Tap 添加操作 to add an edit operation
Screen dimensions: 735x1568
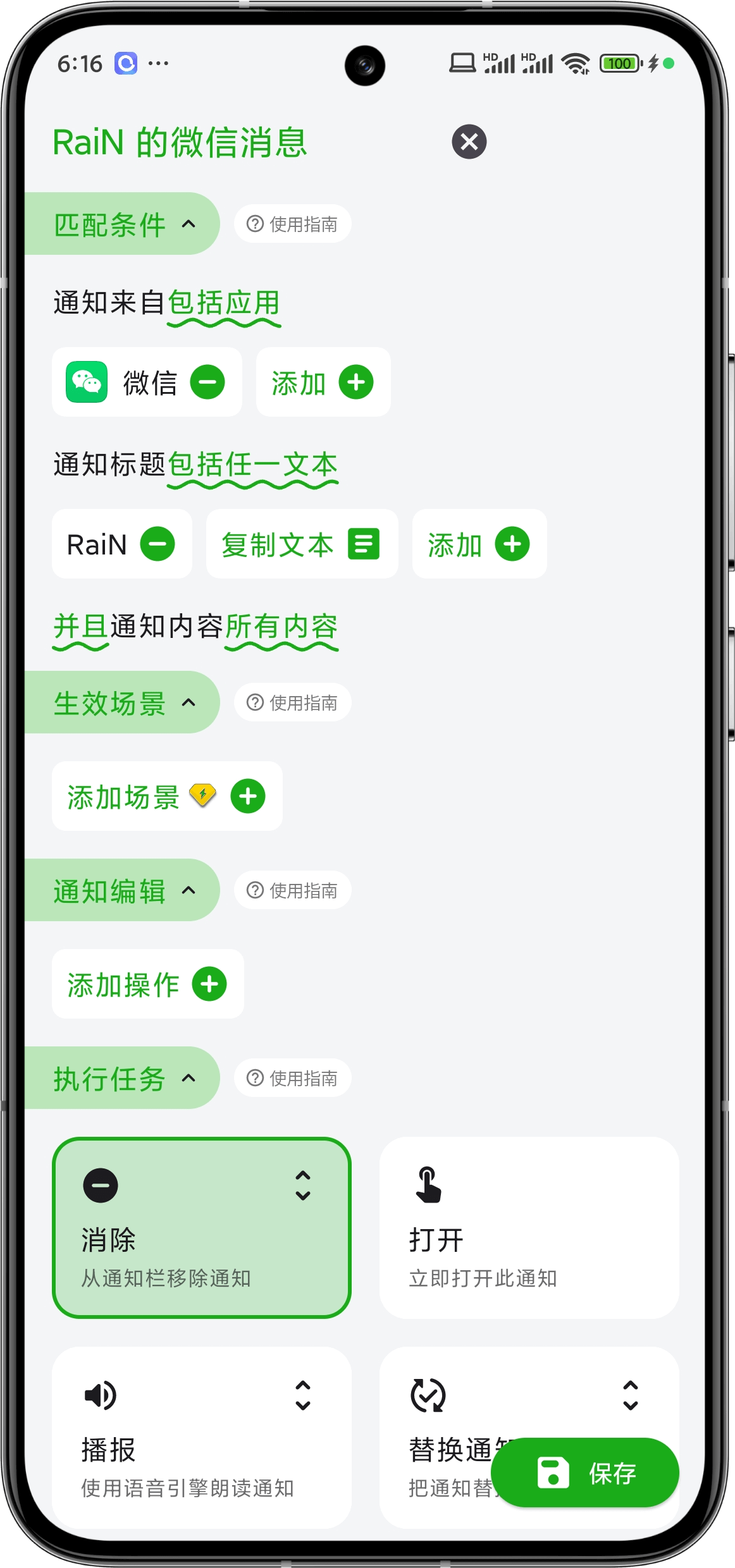(147, 984)
